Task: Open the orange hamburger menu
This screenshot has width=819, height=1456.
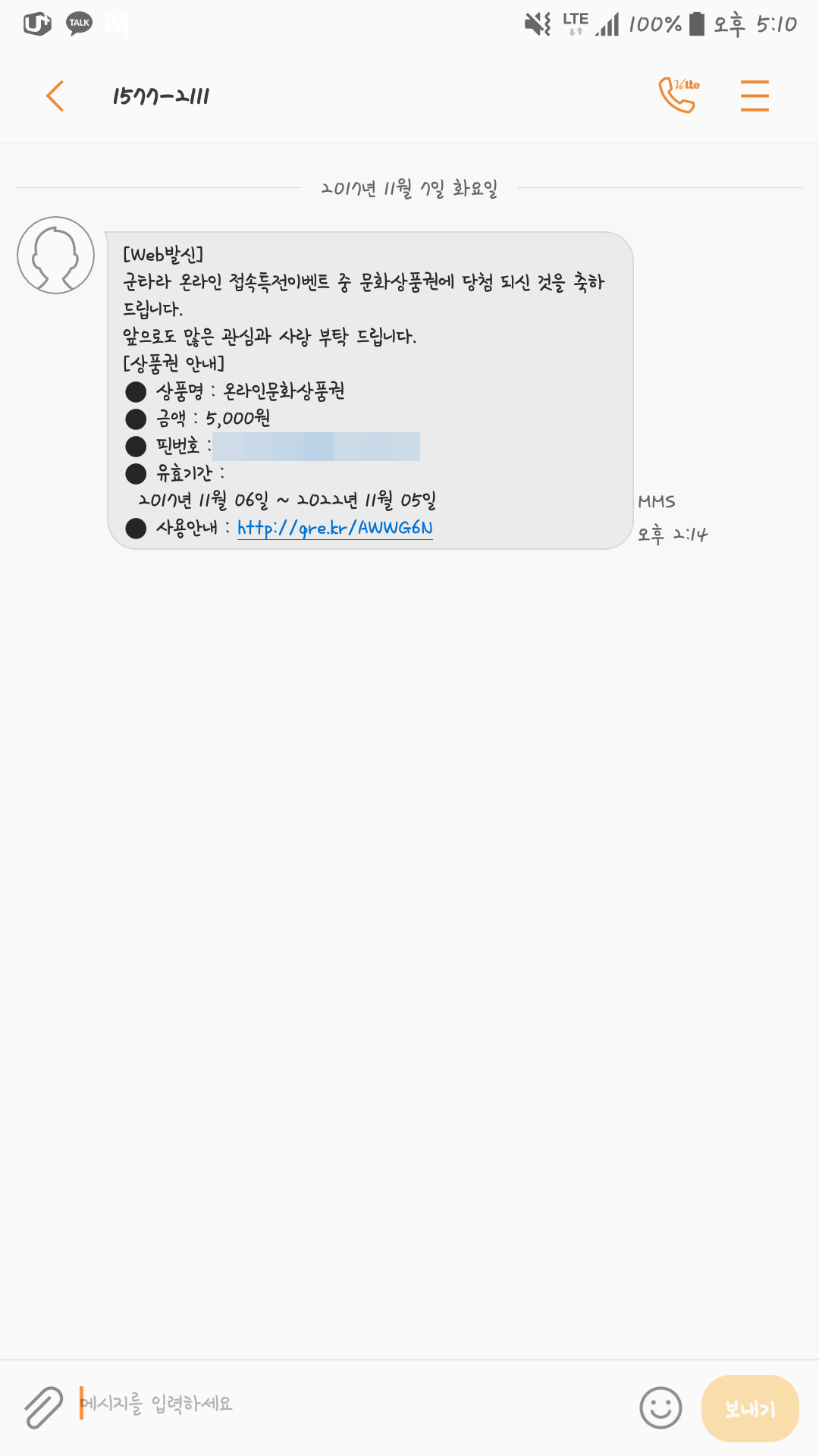Action: [755, 96]
